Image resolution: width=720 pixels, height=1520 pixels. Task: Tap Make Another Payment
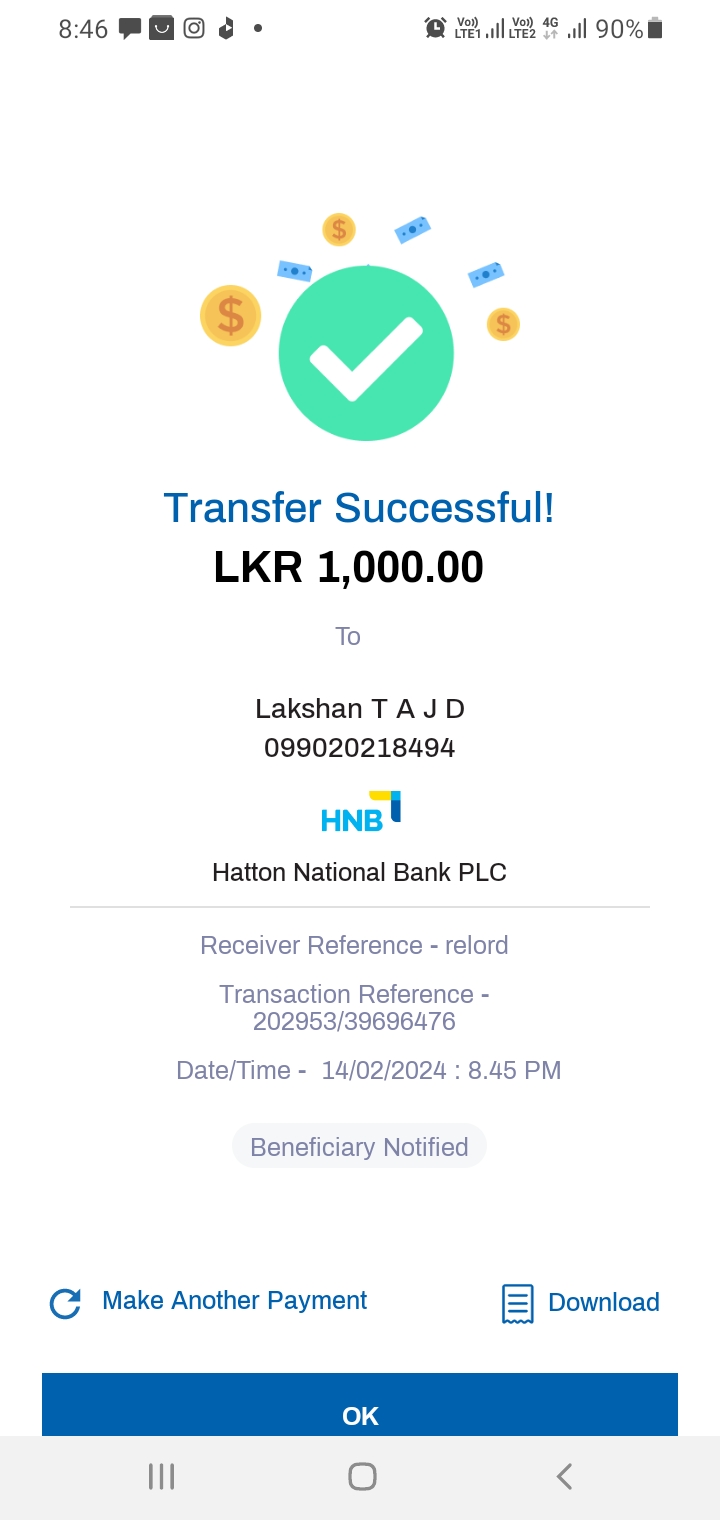tap(210, 1301)
